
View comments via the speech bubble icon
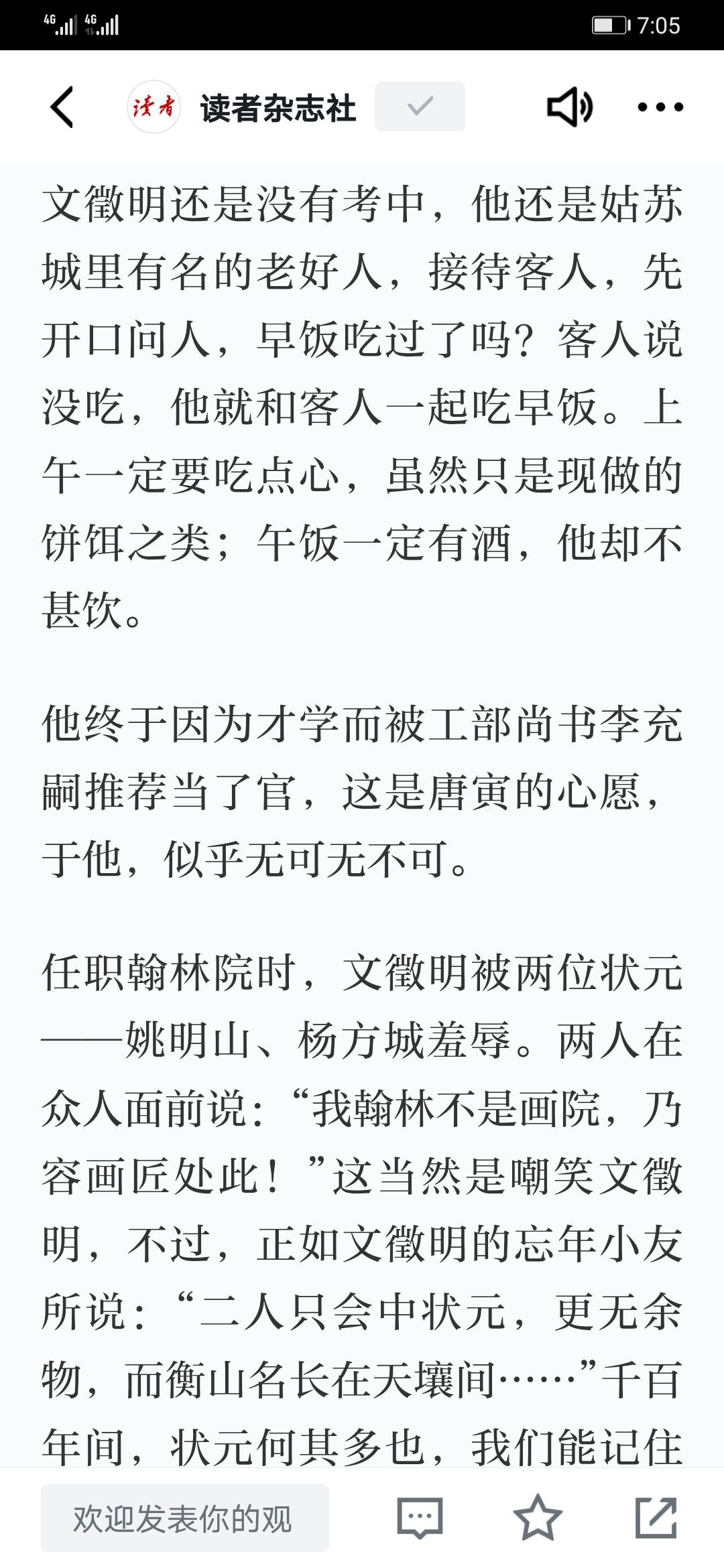[420, 1518]
